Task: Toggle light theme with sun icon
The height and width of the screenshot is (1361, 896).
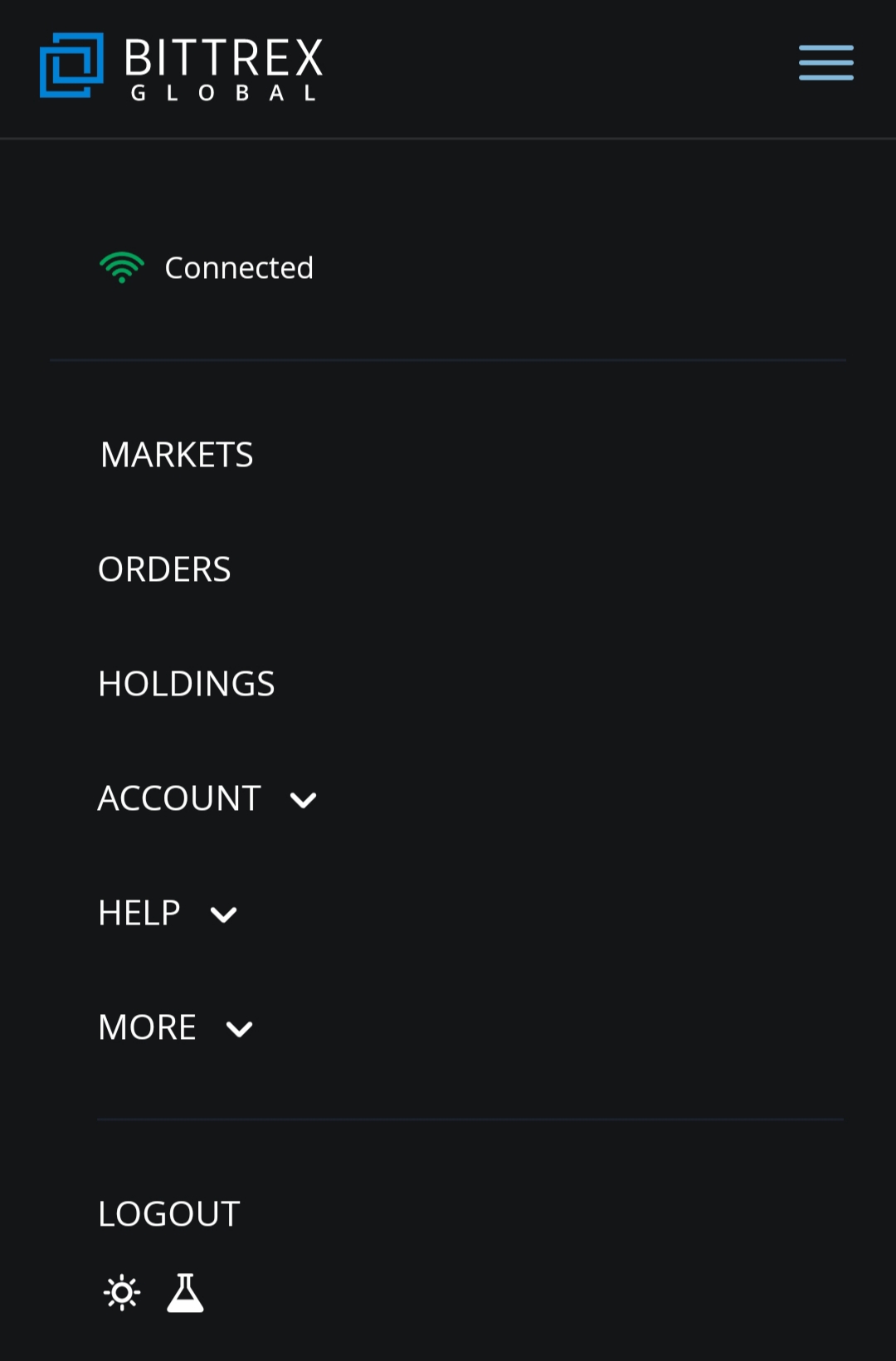Action: point(122,1293)
